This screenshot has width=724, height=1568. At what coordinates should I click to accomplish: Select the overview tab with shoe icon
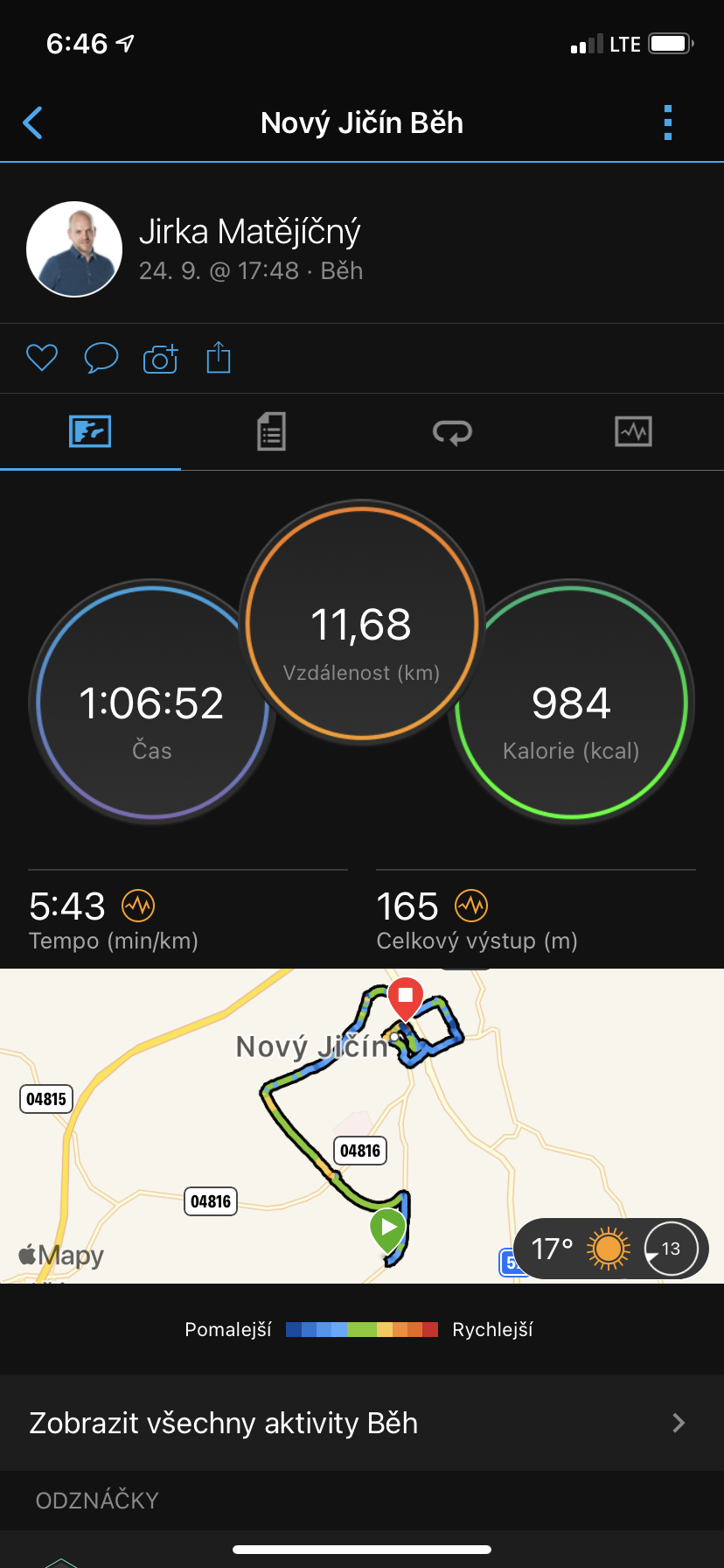(x=90, y=431)
